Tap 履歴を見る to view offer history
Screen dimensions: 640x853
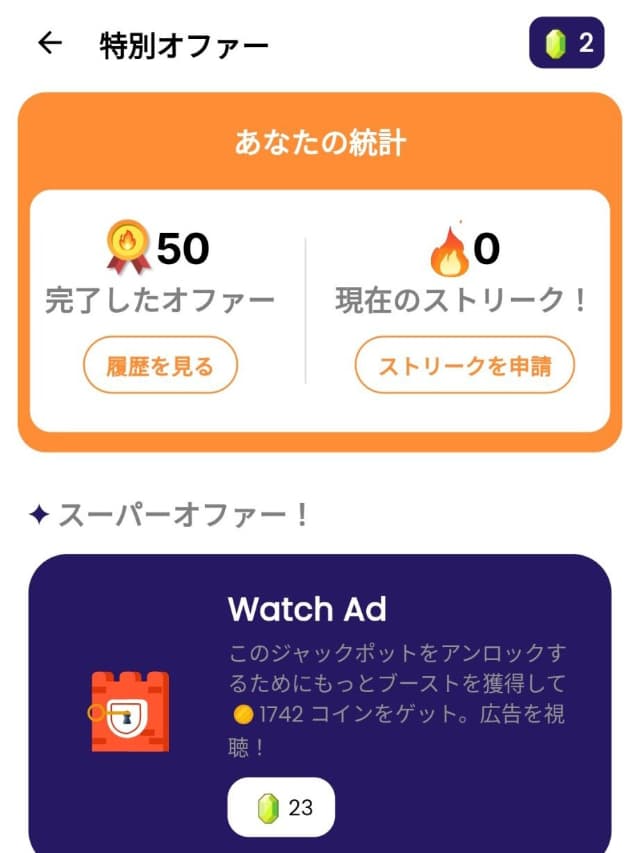click(160, 365)
